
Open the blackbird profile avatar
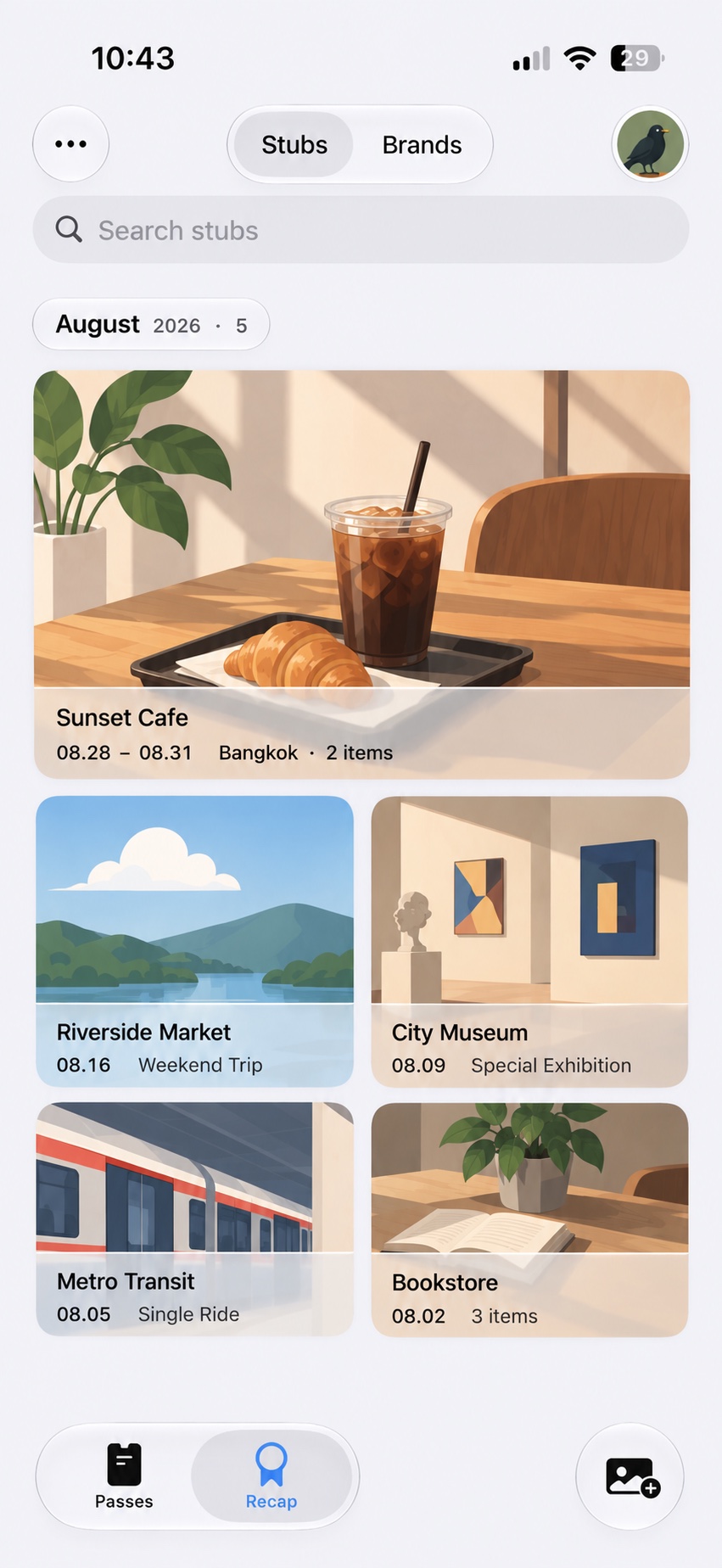(650, 143)
